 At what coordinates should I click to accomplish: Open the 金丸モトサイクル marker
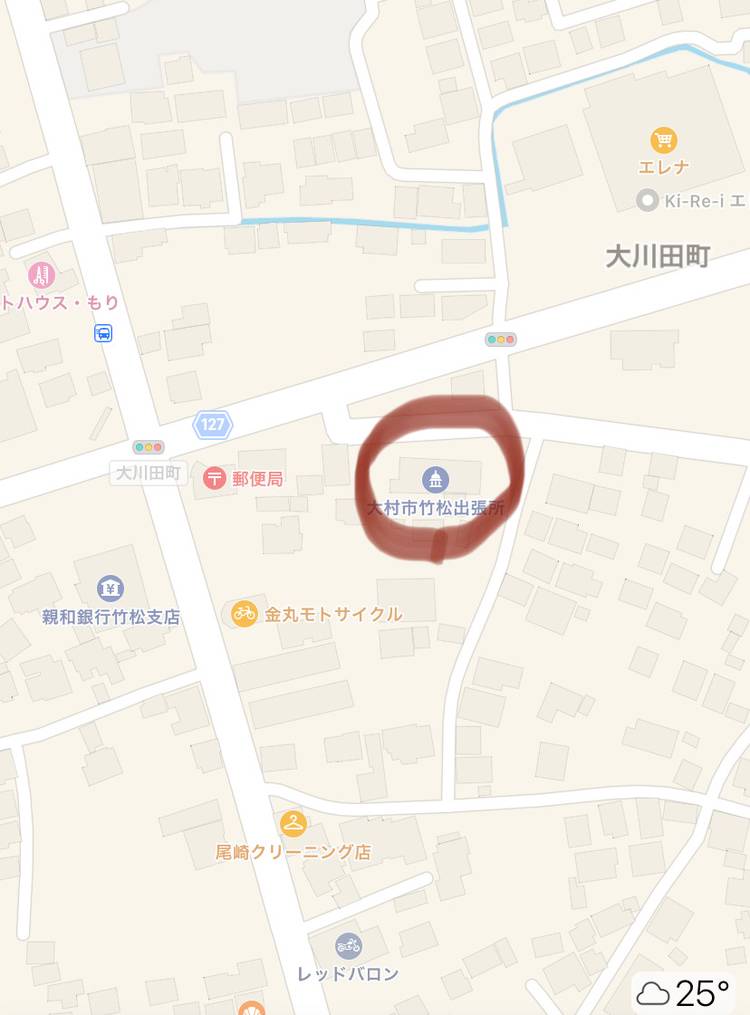[244, 613]
